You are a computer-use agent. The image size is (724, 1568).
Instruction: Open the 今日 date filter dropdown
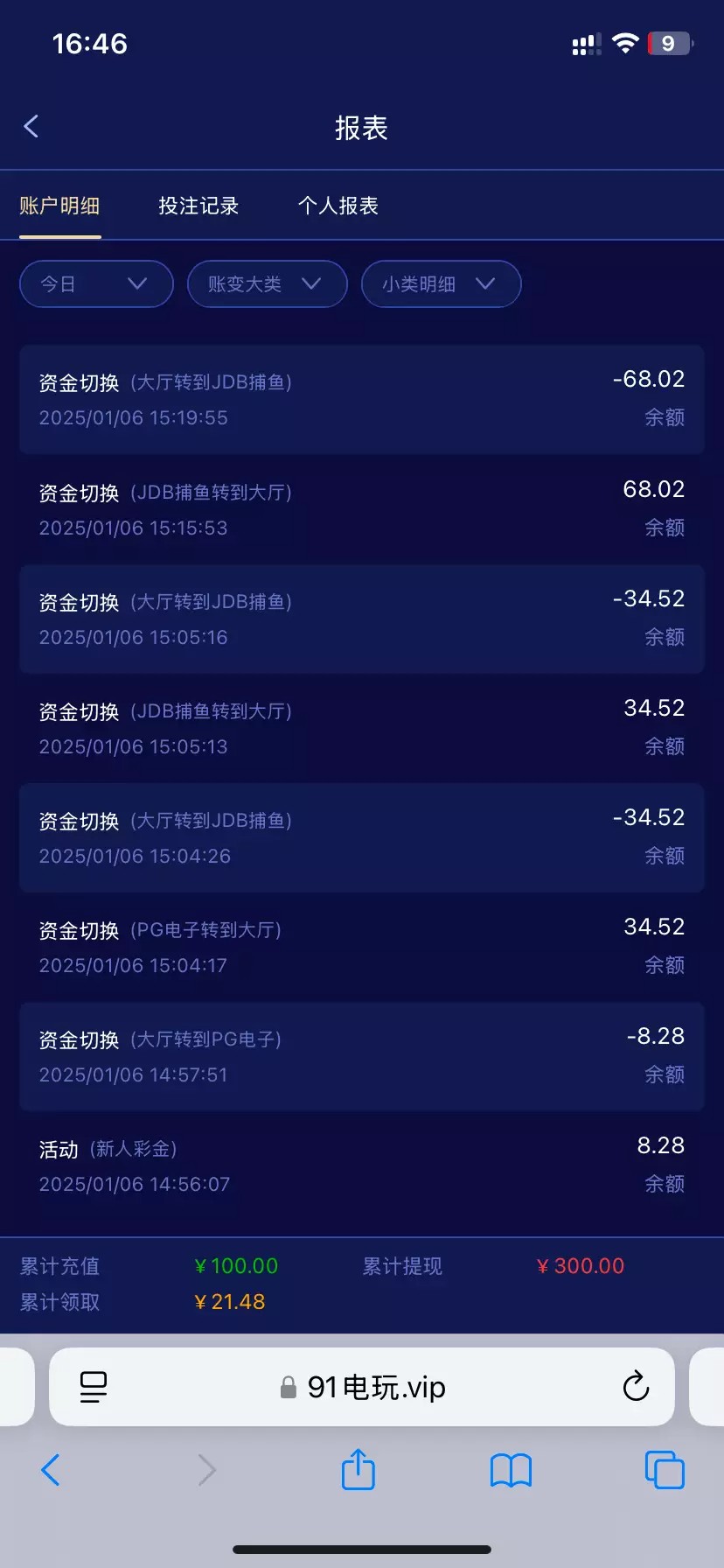point(95,283)
